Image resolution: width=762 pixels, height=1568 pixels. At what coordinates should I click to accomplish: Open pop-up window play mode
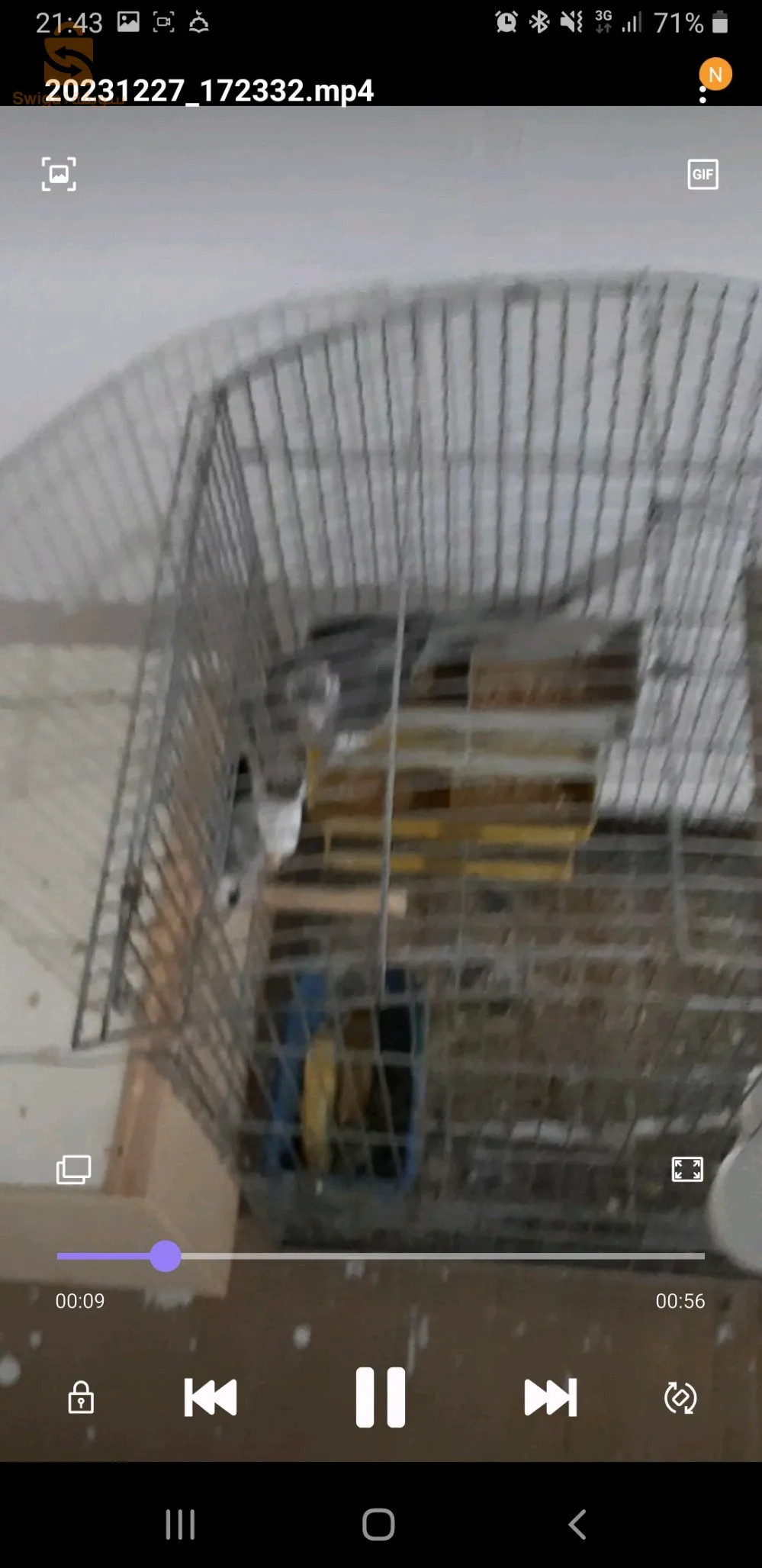(x=74, y=1169)
